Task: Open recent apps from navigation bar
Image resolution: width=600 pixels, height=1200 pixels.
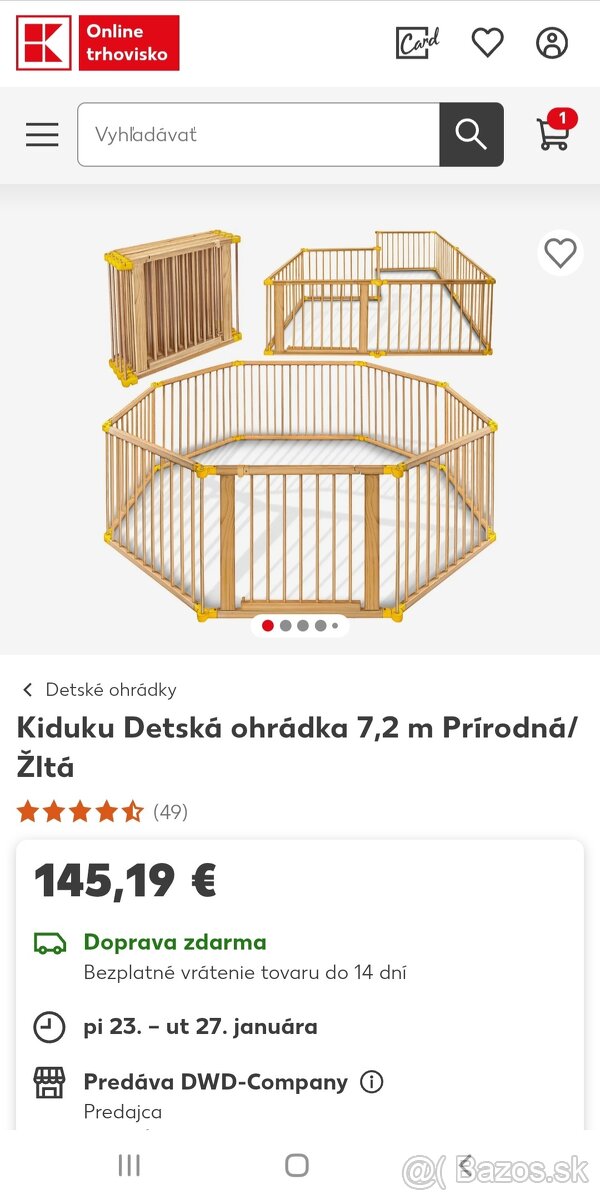Action: point(129,1165)
